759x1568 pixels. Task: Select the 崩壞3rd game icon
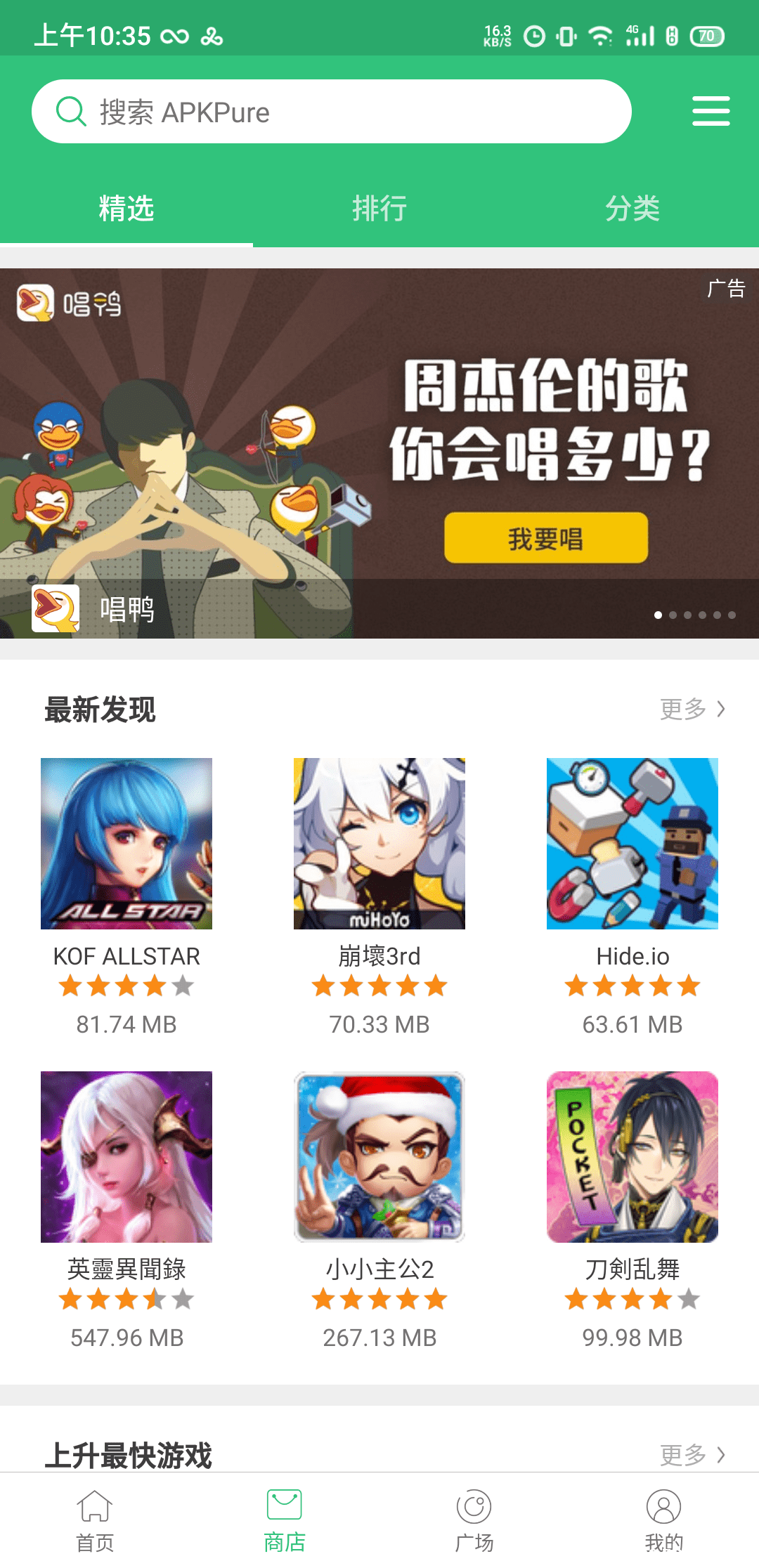pyautogui.click(x=379, y=844)
